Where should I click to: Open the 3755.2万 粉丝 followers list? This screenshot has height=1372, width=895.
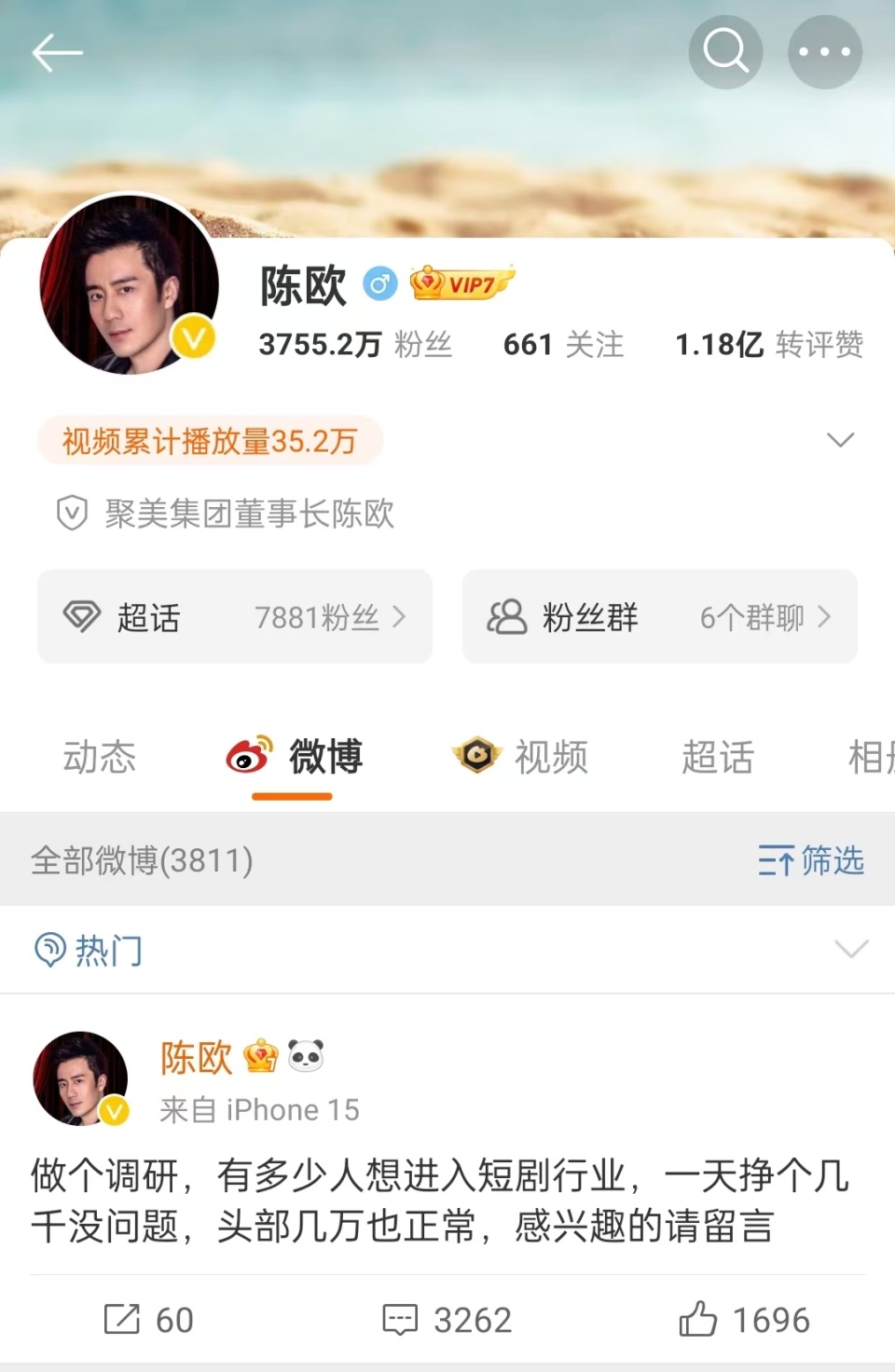(x=355, y=345)
